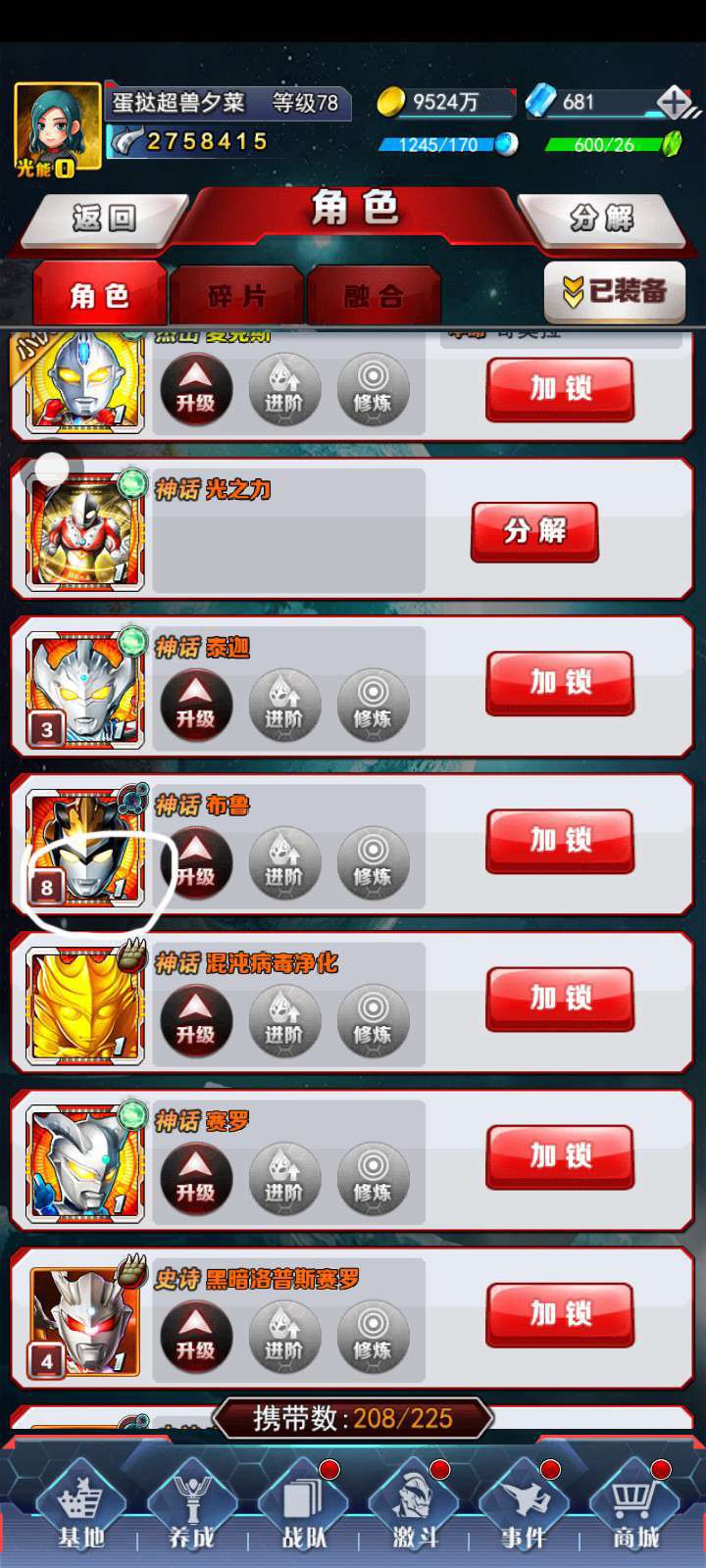Tap 进阶 for 神话 布鲁
Viewport: 706px width, 1568px height.
[x=284, y=862]
